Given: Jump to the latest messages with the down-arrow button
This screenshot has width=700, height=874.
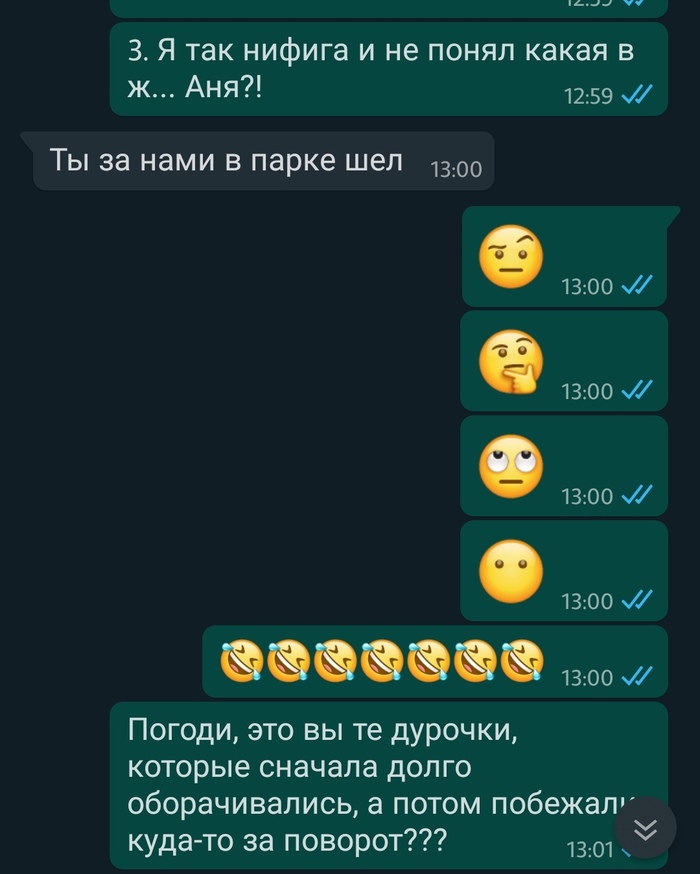Looking at the screenshot, I should 646,829.
